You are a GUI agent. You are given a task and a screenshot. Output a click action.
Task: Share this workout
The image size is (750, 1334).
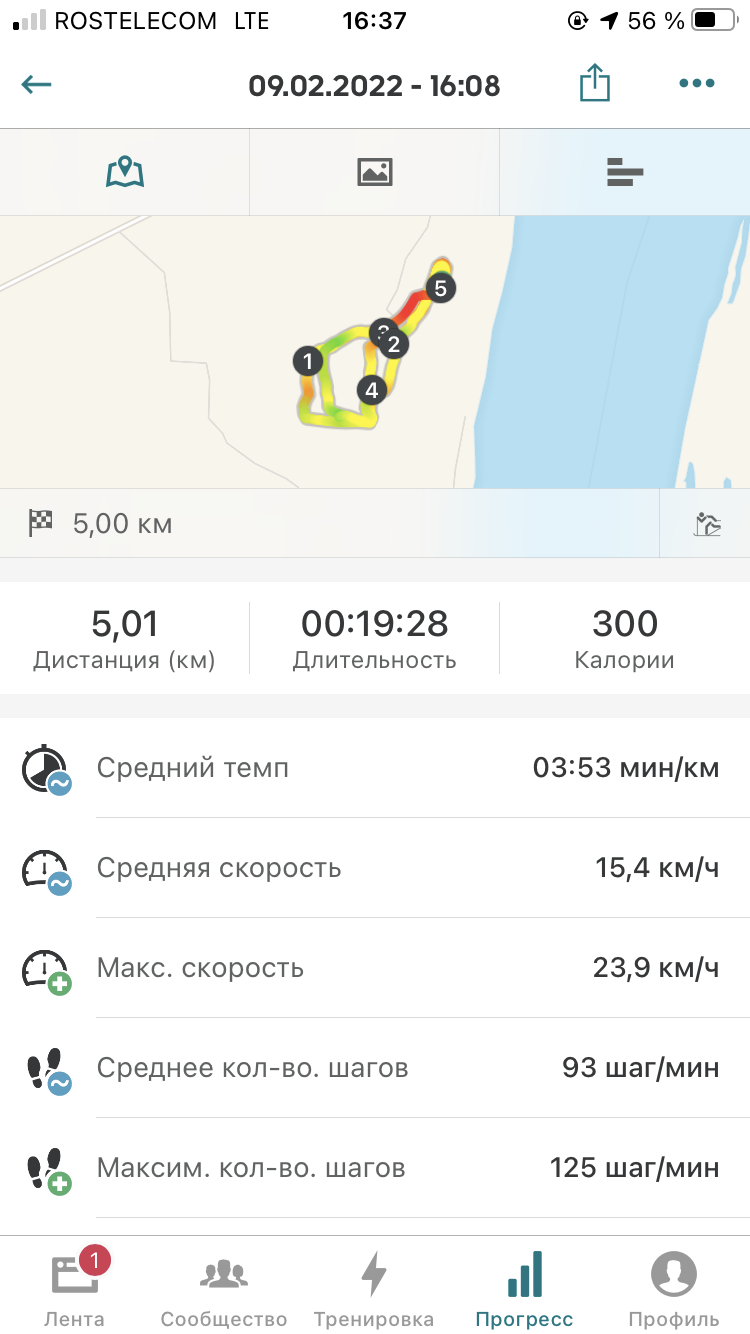[594, 83]
